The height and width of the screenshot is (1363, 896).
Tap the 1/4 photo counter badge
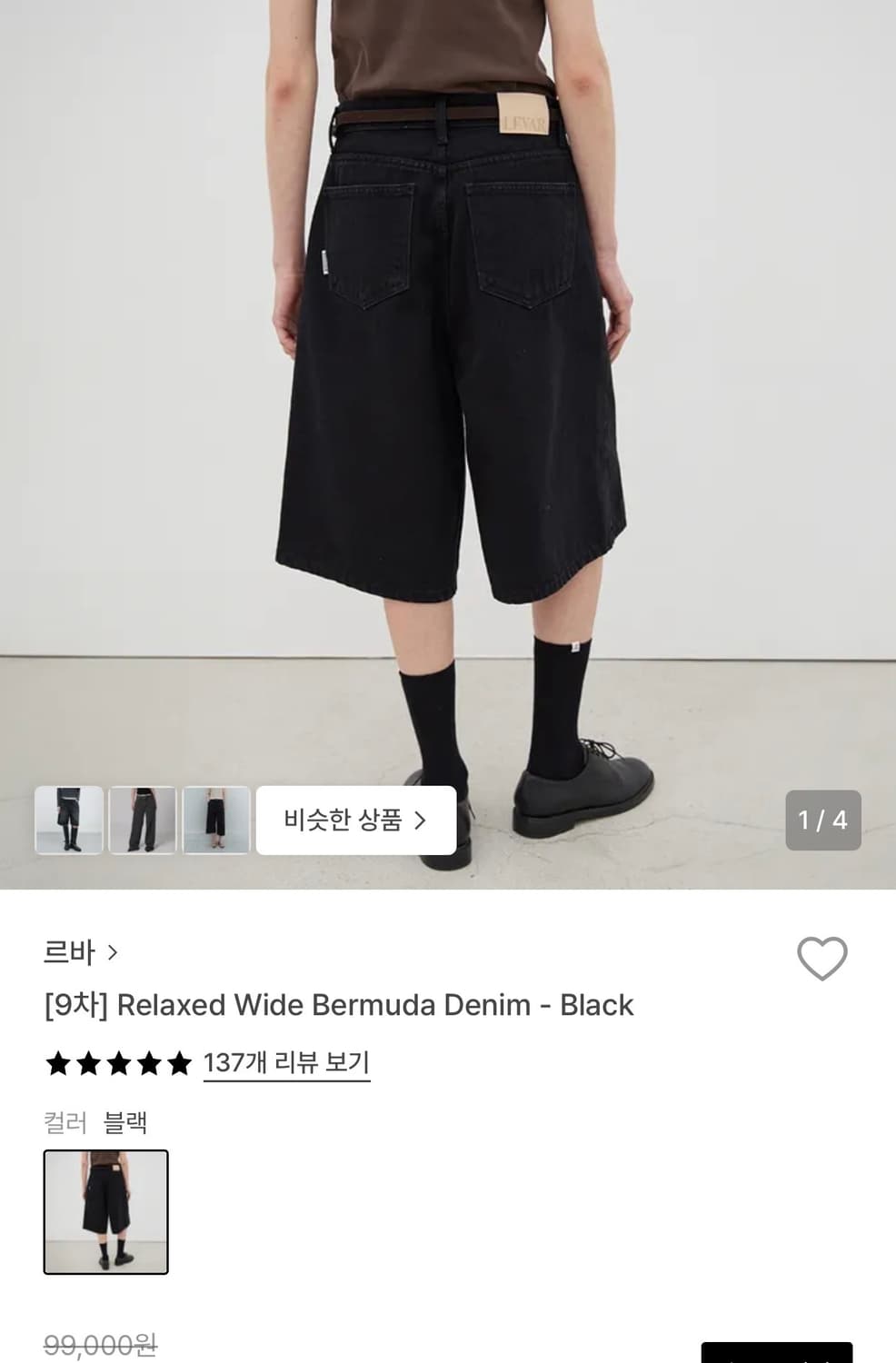click(821, 821)
